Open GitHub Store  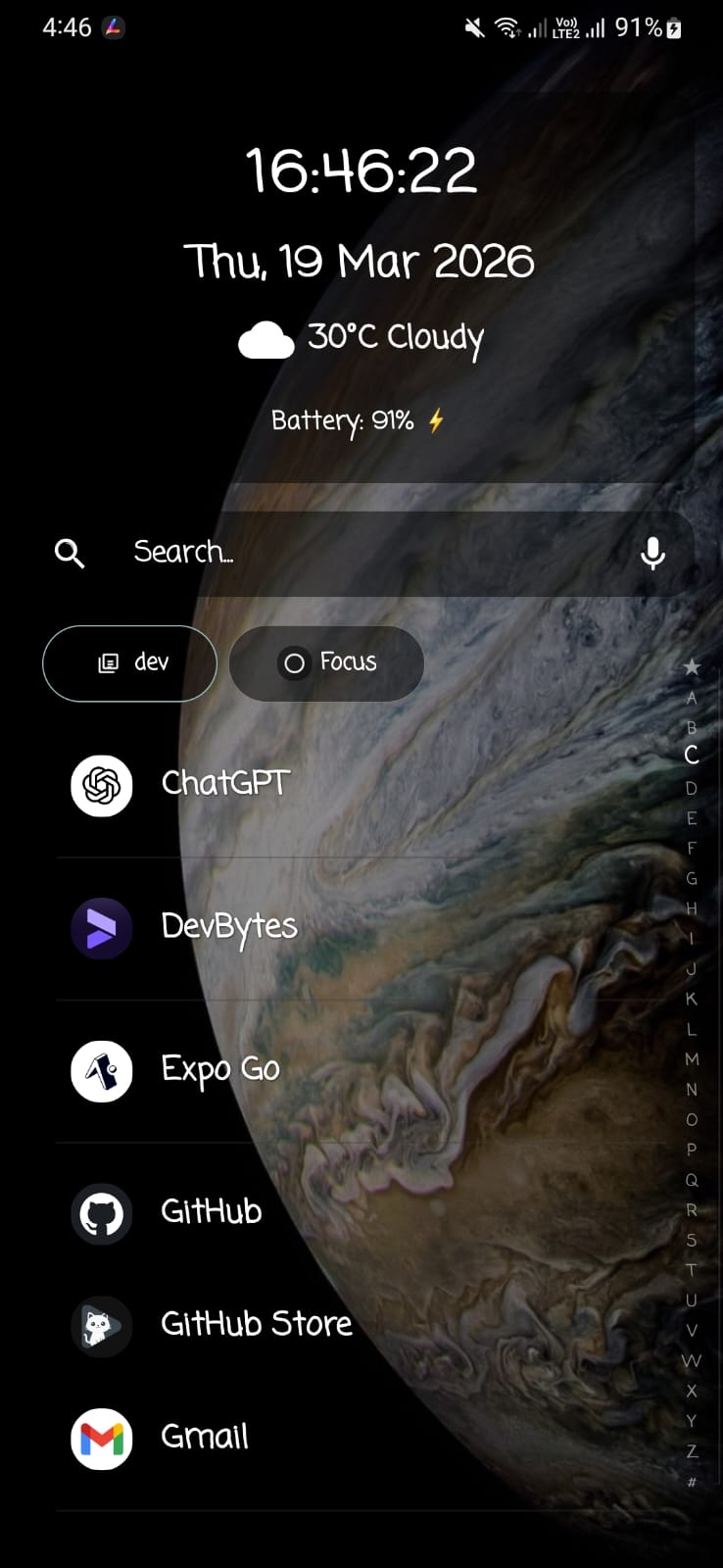(x=256, y=1325)
